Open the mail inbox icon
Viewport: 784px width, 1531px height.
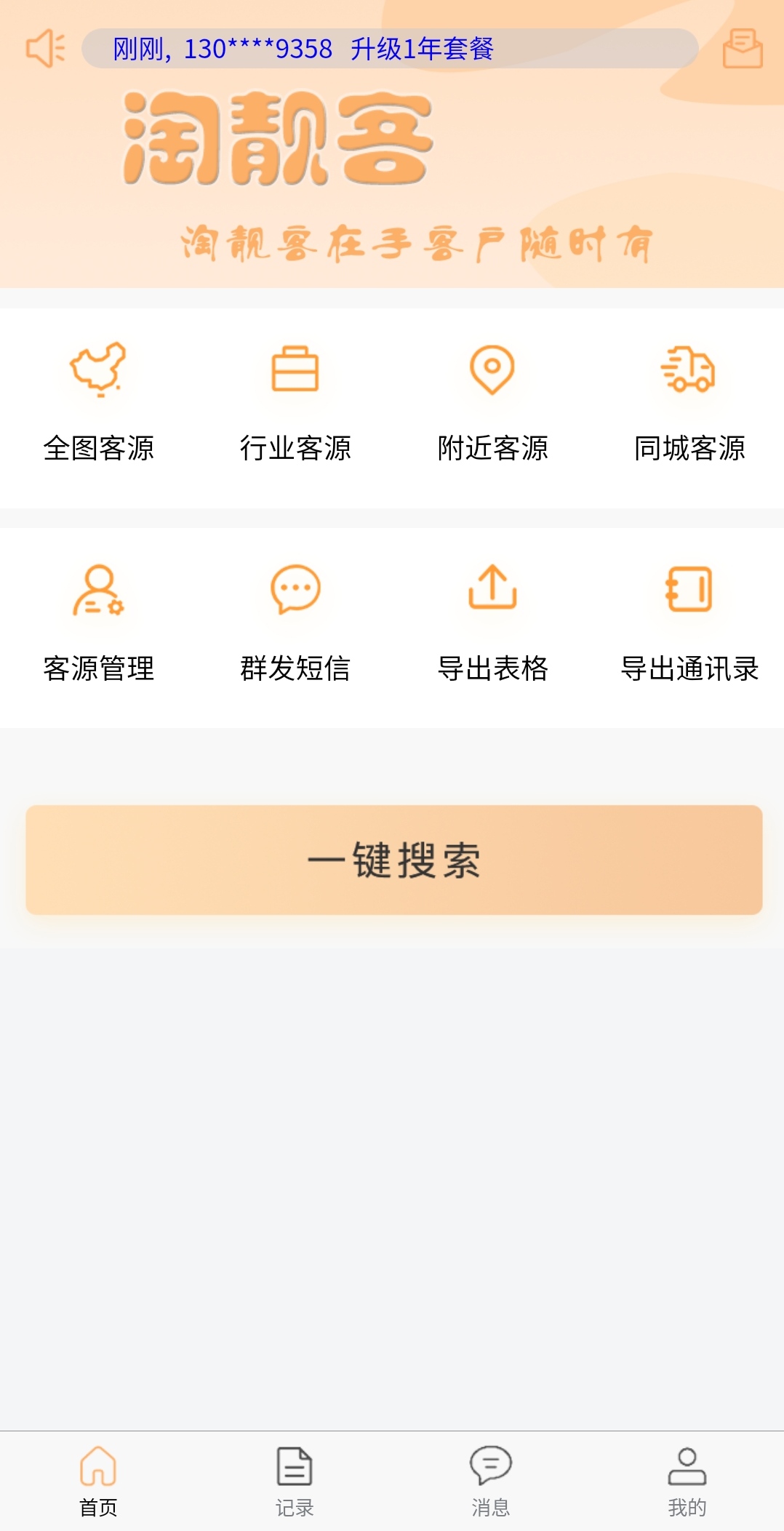(x=743, y=49)
